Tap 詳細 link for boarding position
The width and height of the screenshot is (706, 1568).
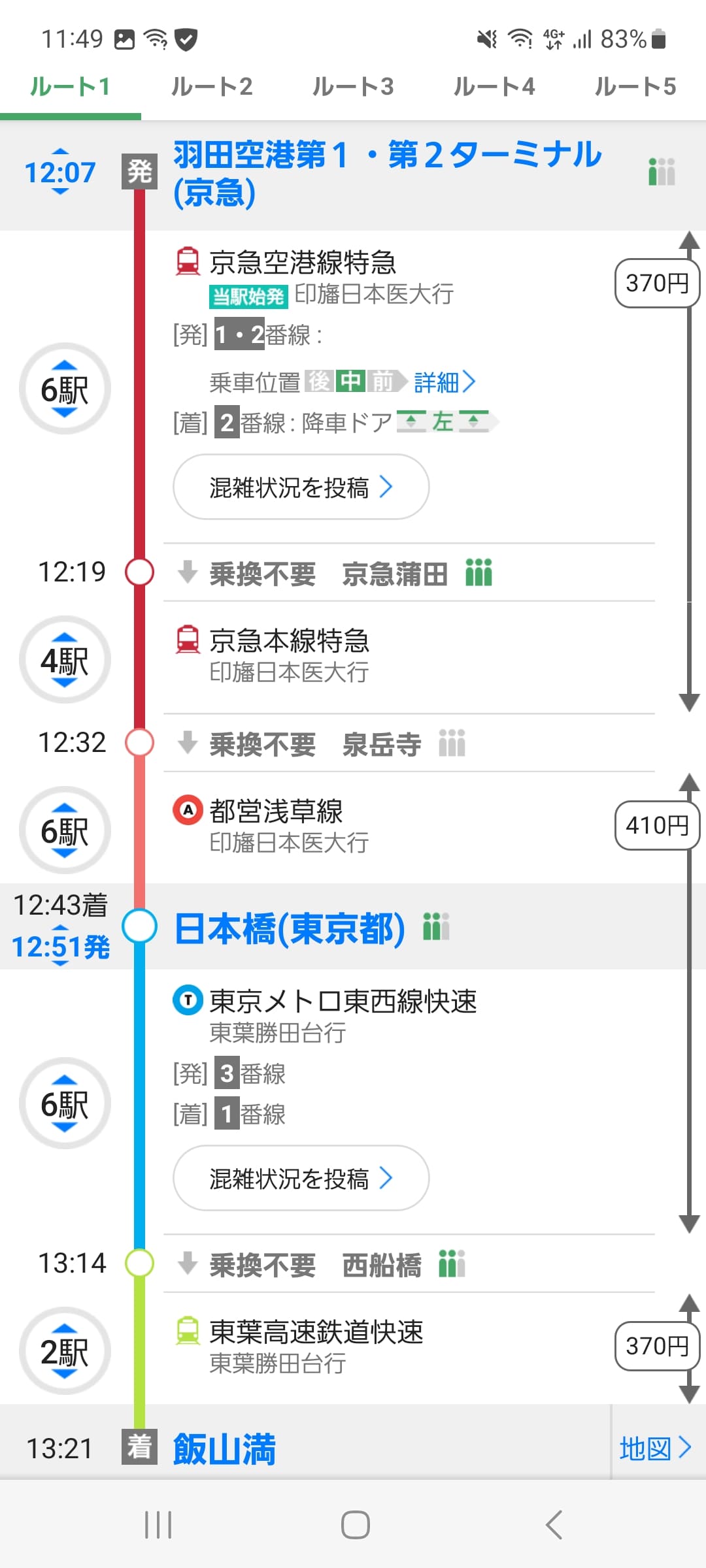[445, 382]
